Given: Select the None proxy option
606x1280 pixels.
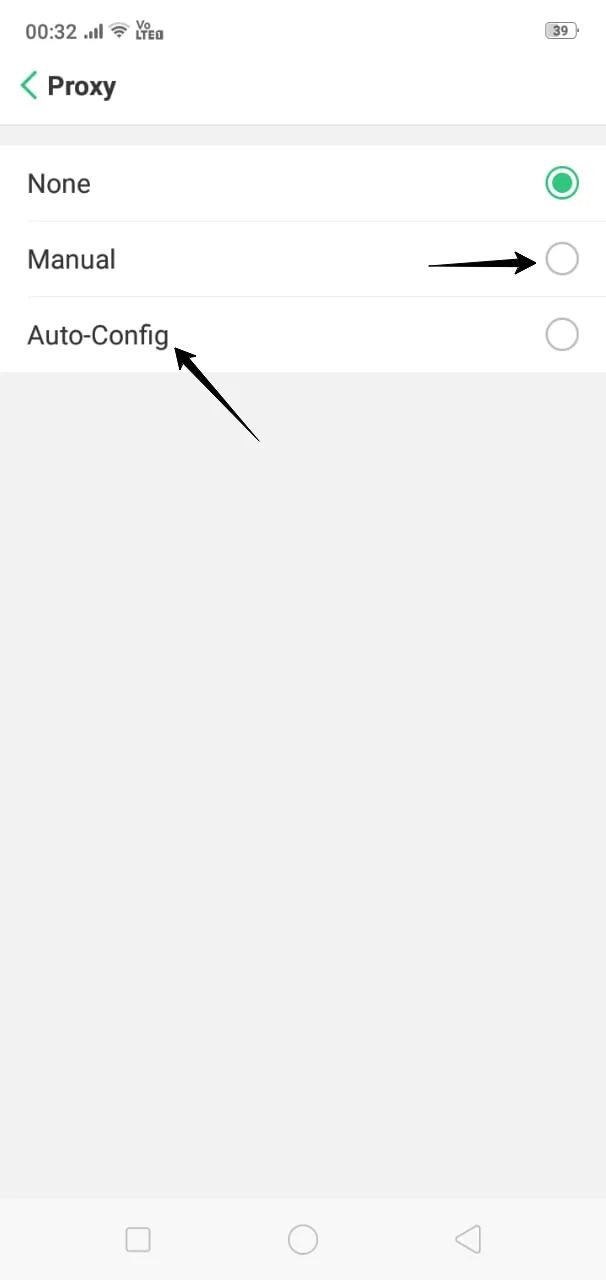Looking at the screenshot, I should [561, 183].
